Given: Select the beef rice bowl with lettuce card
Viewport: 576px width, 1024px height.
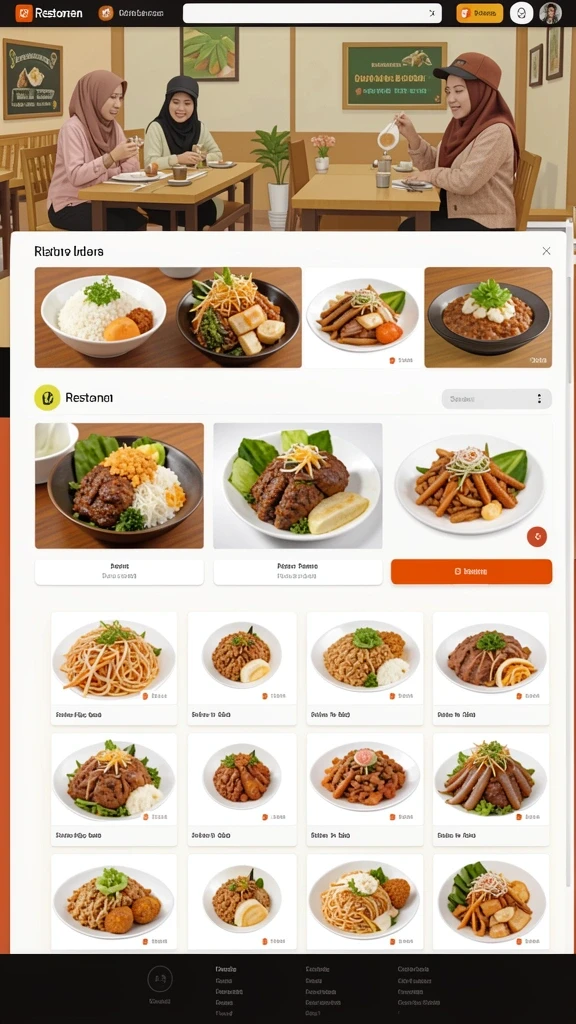Looking at the screenshot, I should [120, 486].
